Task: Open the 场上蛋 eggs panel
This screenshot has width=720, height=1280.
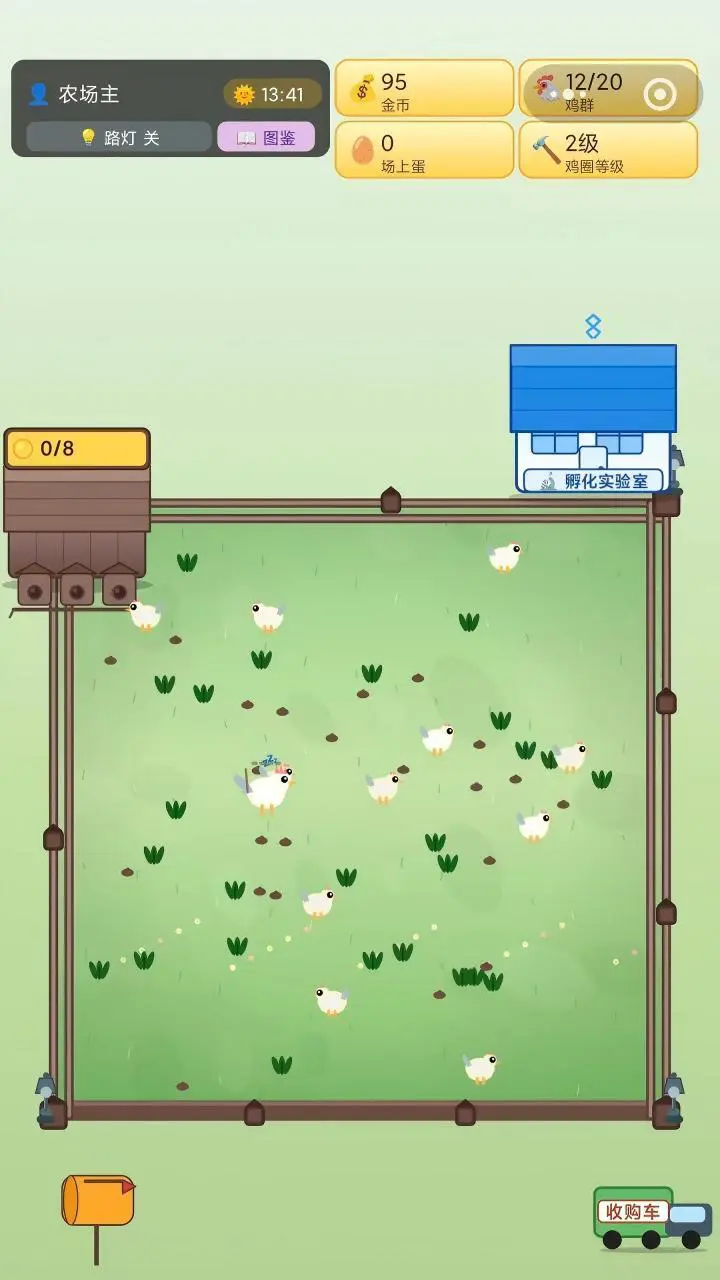Action: (424, 150)
